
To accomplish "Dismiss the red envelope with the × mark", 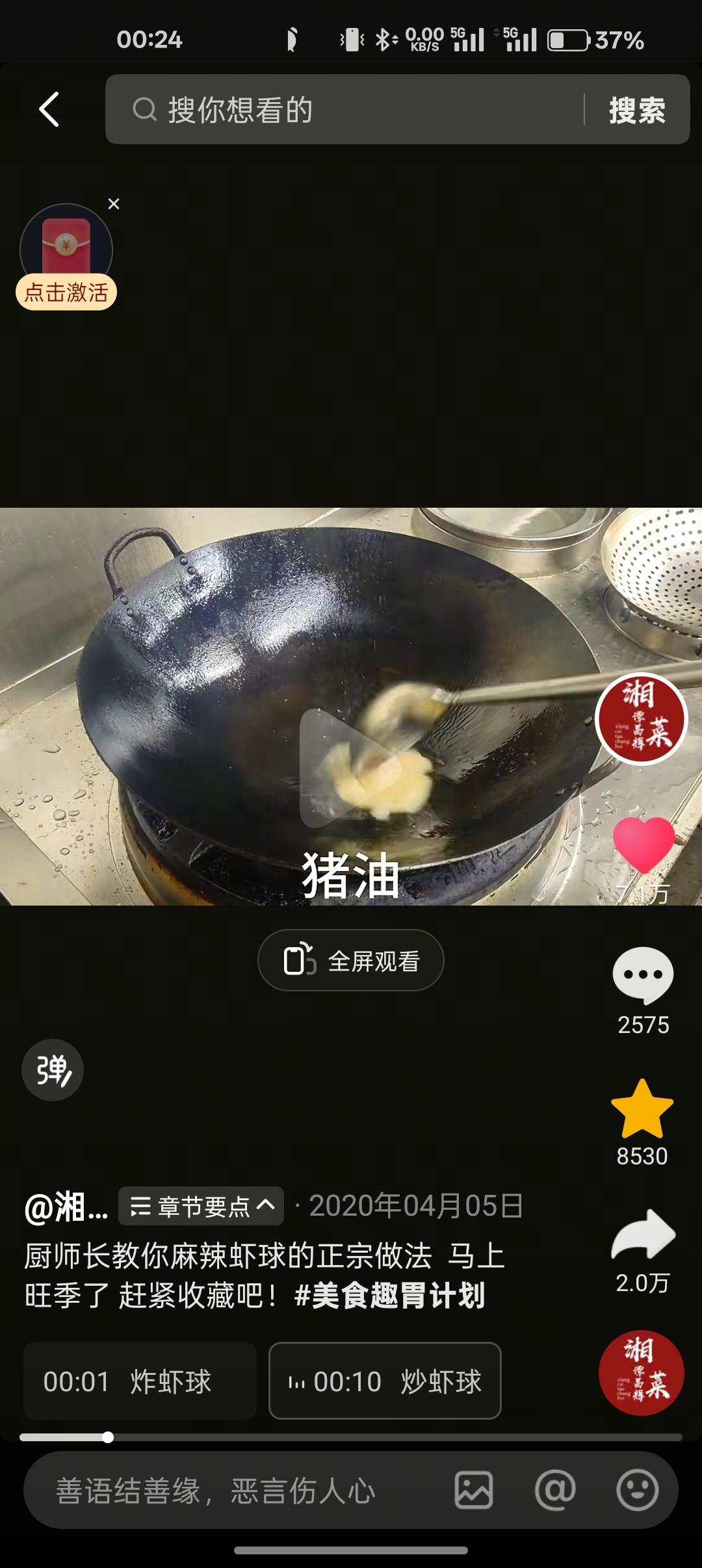I will point(114,204).
